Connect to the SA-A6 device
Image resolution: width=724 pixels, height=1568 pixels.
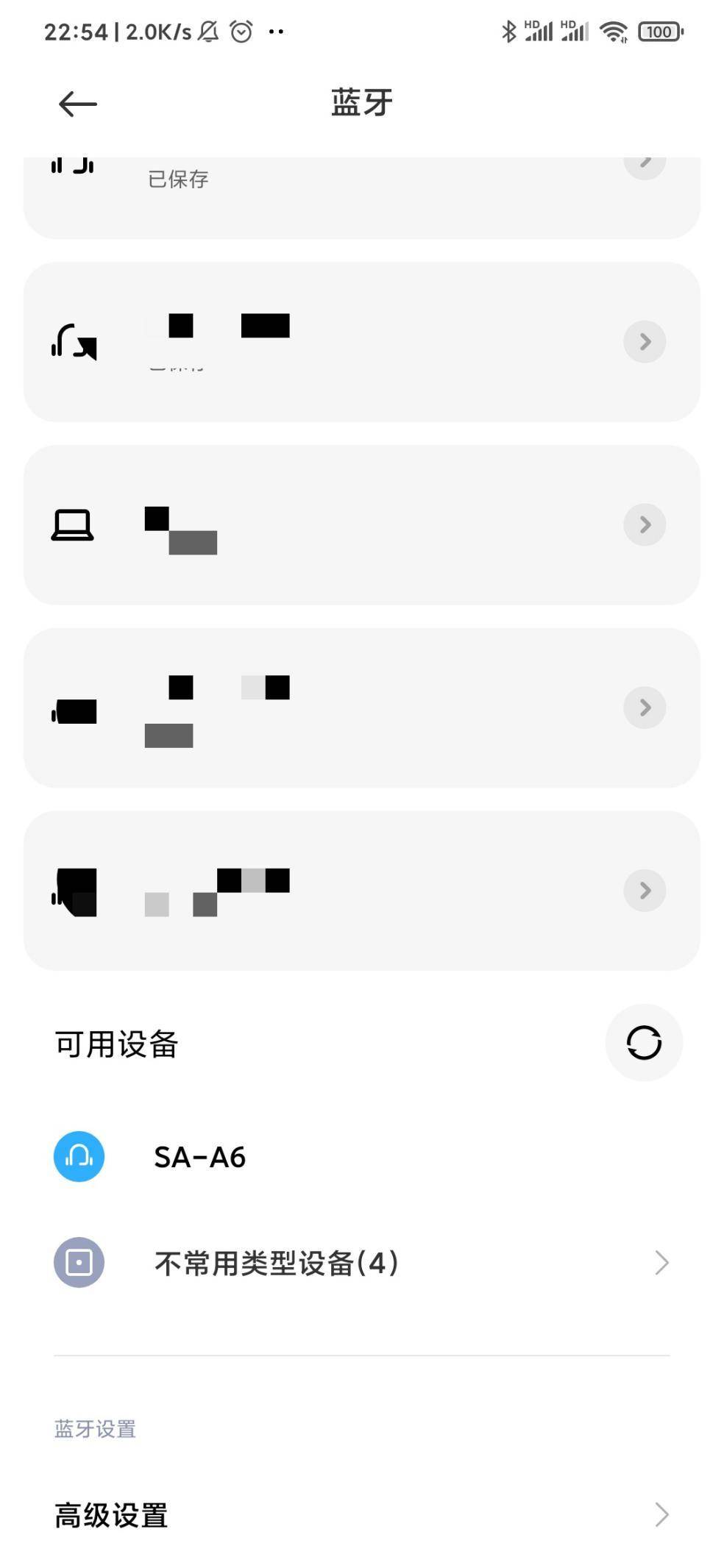pyautogui.click(x=199, y=1155)
